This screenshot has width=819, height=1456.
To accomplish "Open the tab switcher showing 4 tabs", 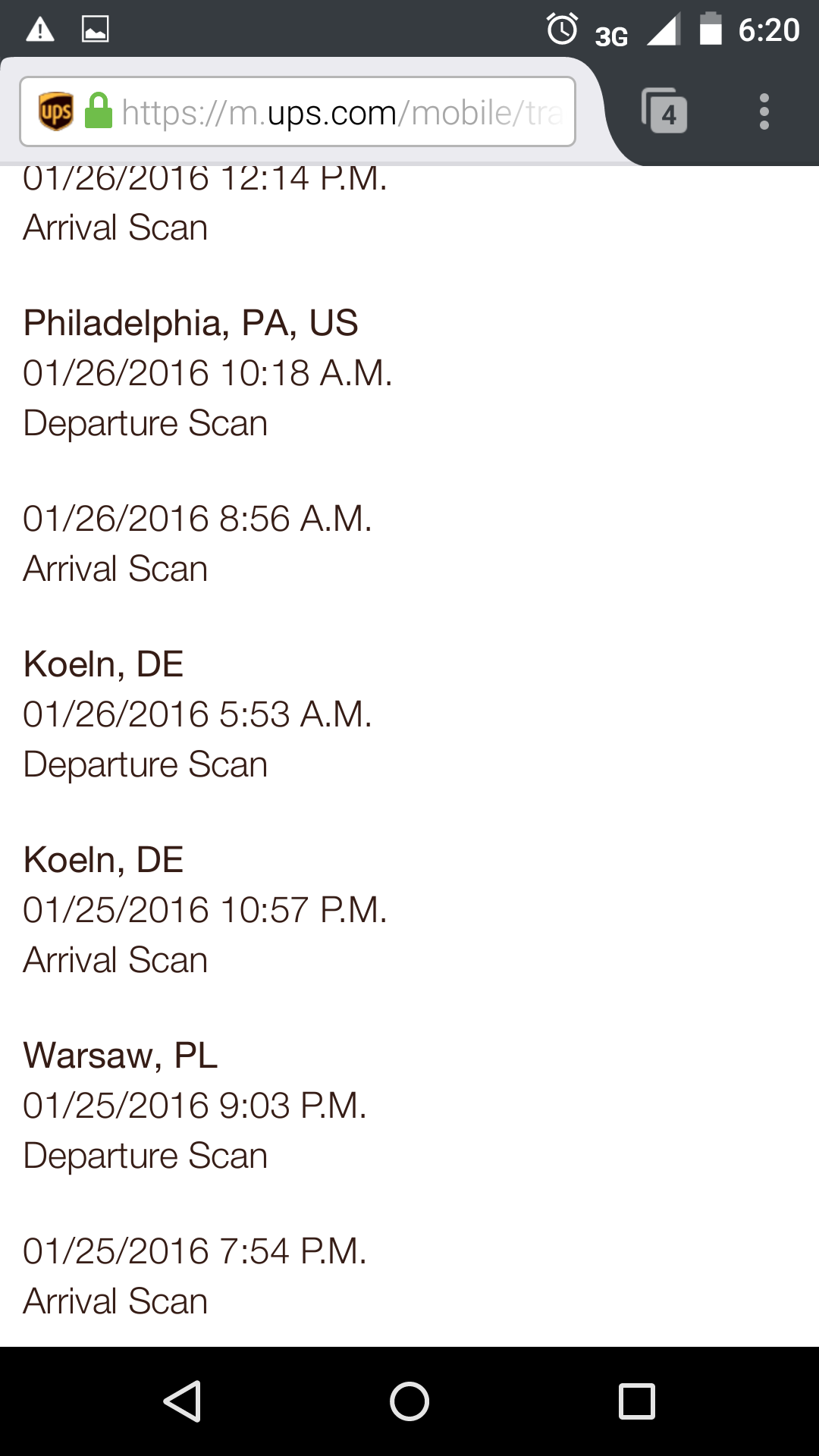I will pos(666,113).
